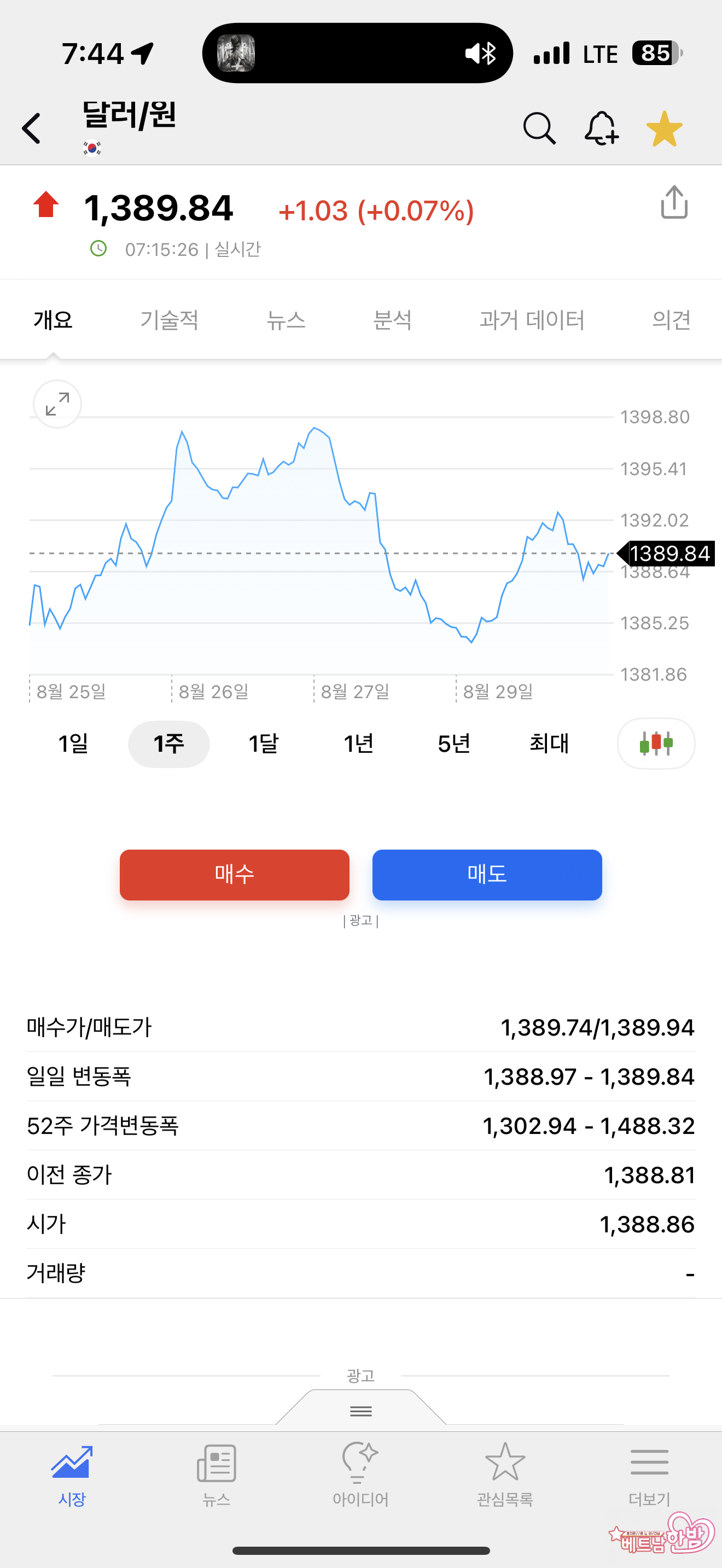Switch chart to candlestick view
Image resolution: width=722 pixels, height=1568 pixels.
click(x=656, y=744)
